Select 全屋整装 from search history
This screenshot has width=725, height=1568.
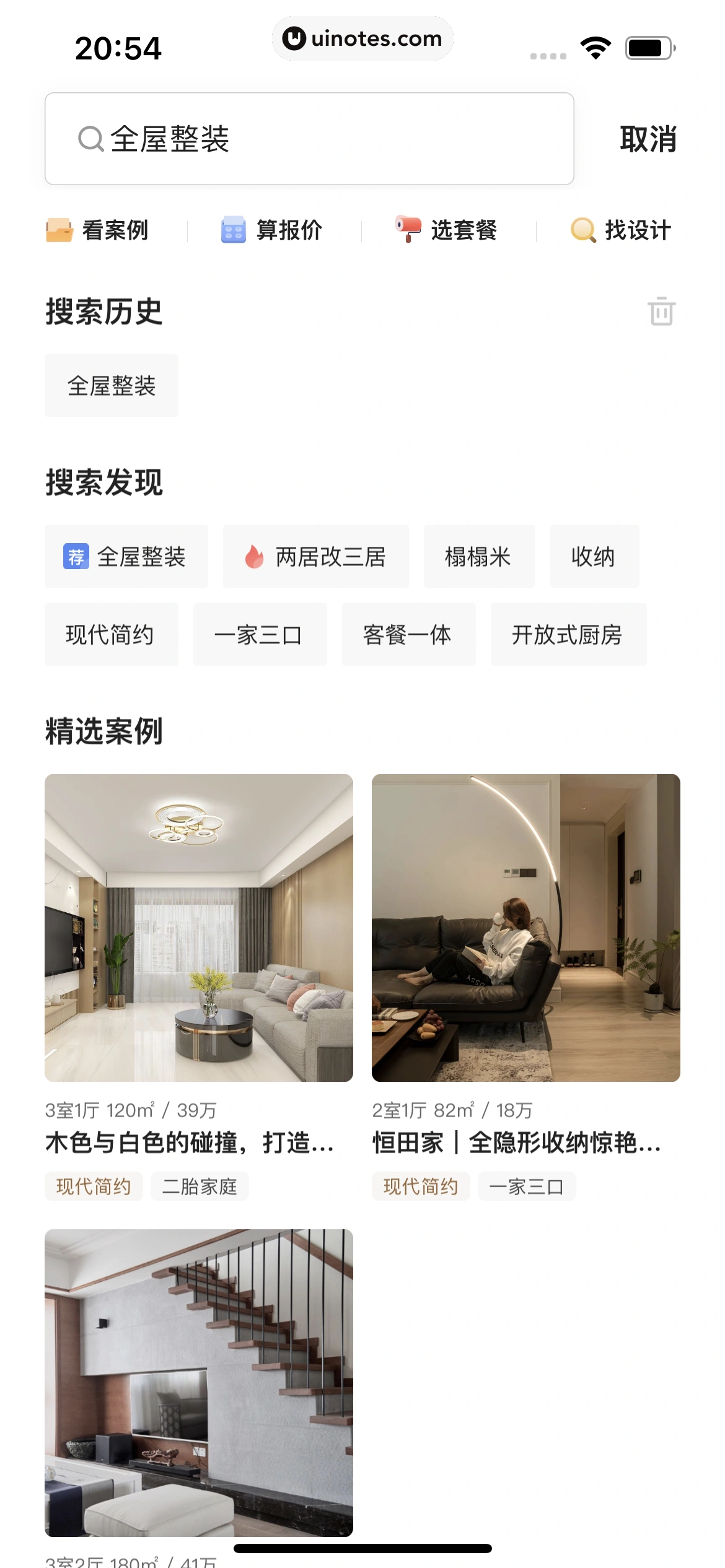(112, 385)
